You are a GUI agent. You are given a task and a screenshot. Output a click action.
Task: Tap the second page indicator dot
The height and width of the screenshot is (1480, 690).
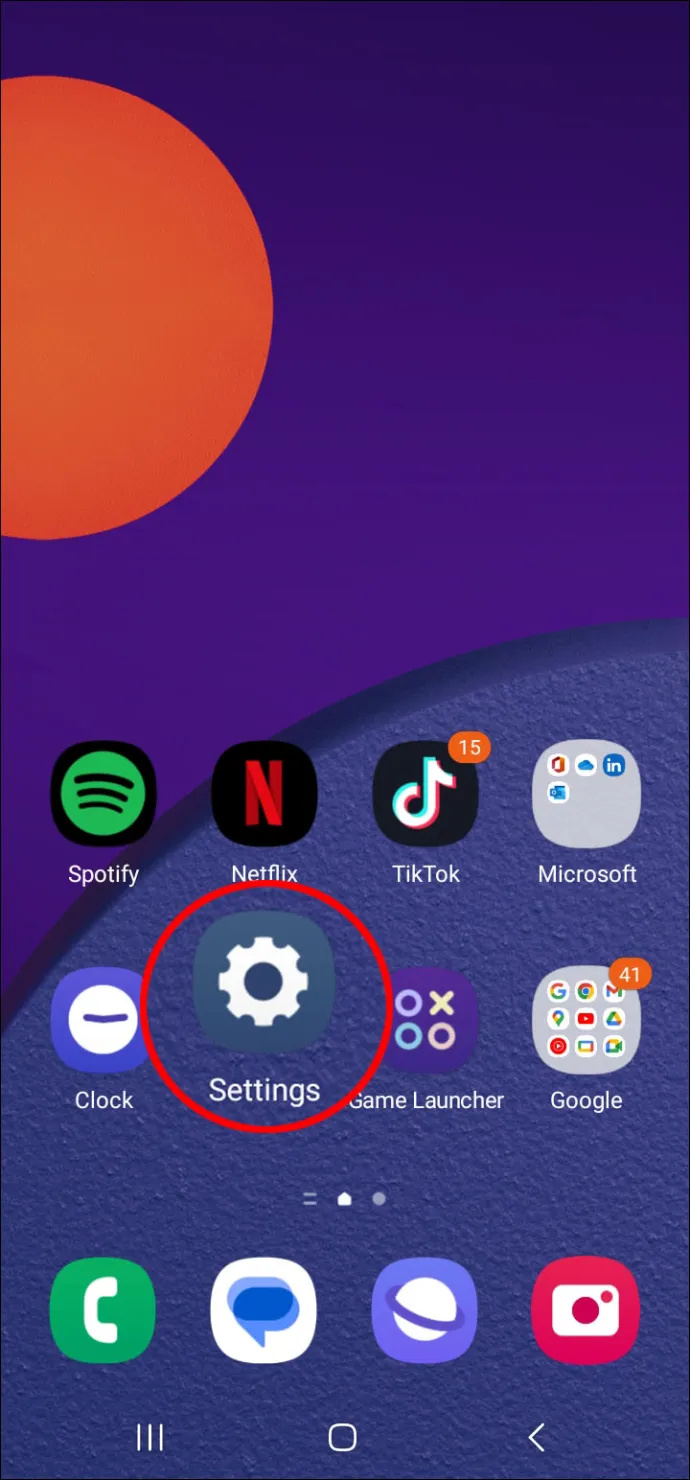(379, 1198)
